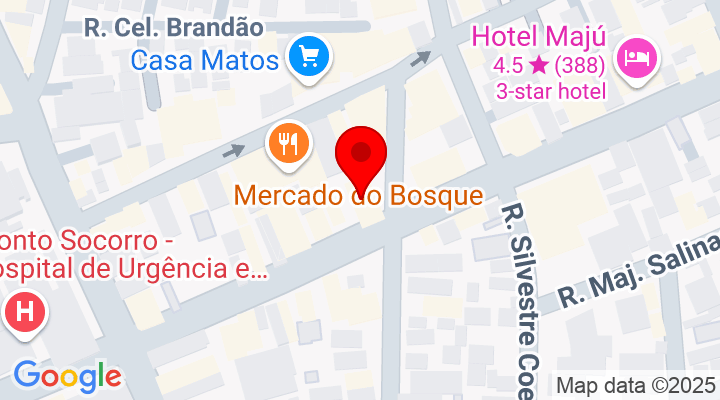Open the Hotel Majú hotel marker

pyautogui.click(x=634, y=57)
